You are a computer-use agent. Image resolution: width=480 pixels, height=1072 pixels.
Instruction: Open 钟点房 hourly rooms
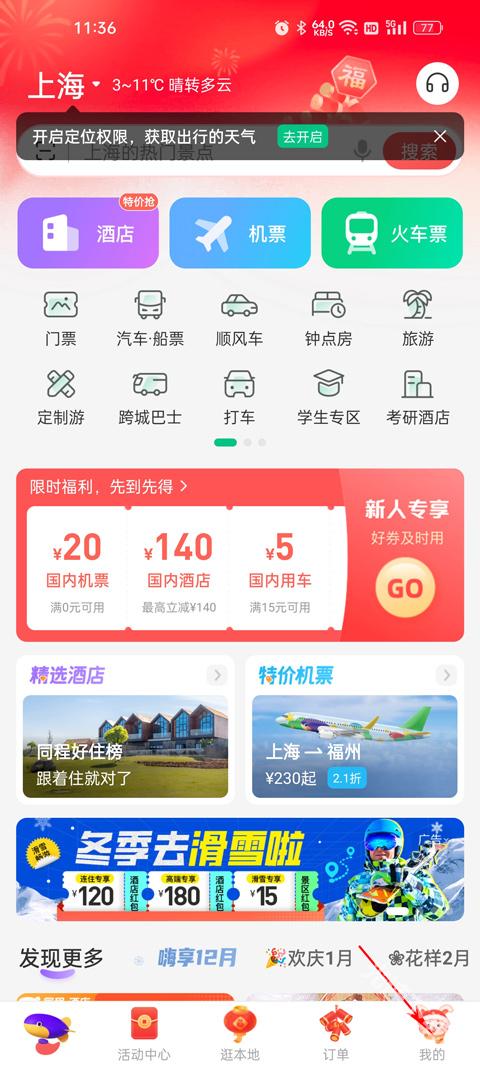[328, 318]
